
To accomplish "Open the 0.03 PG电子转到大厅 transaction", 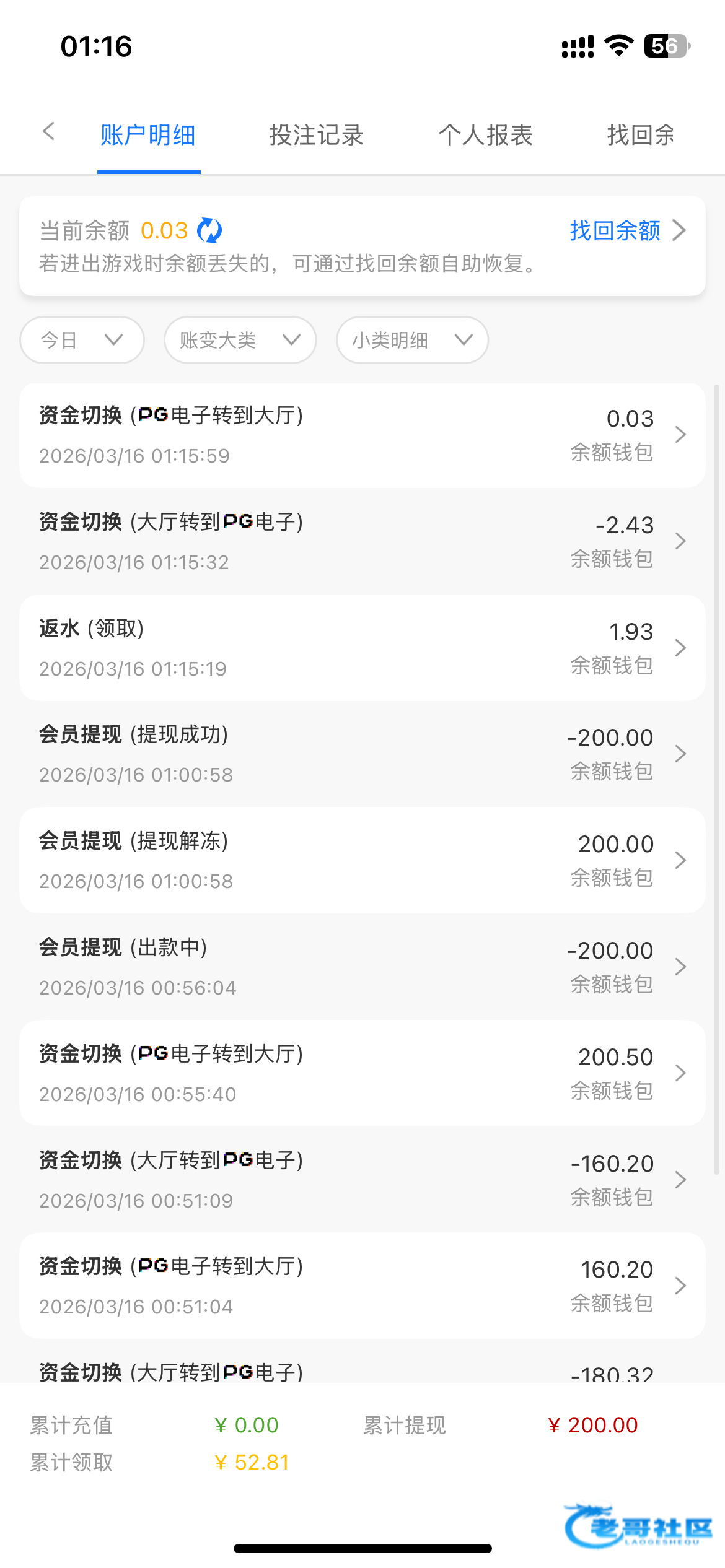I will click(x=362, y=435).
